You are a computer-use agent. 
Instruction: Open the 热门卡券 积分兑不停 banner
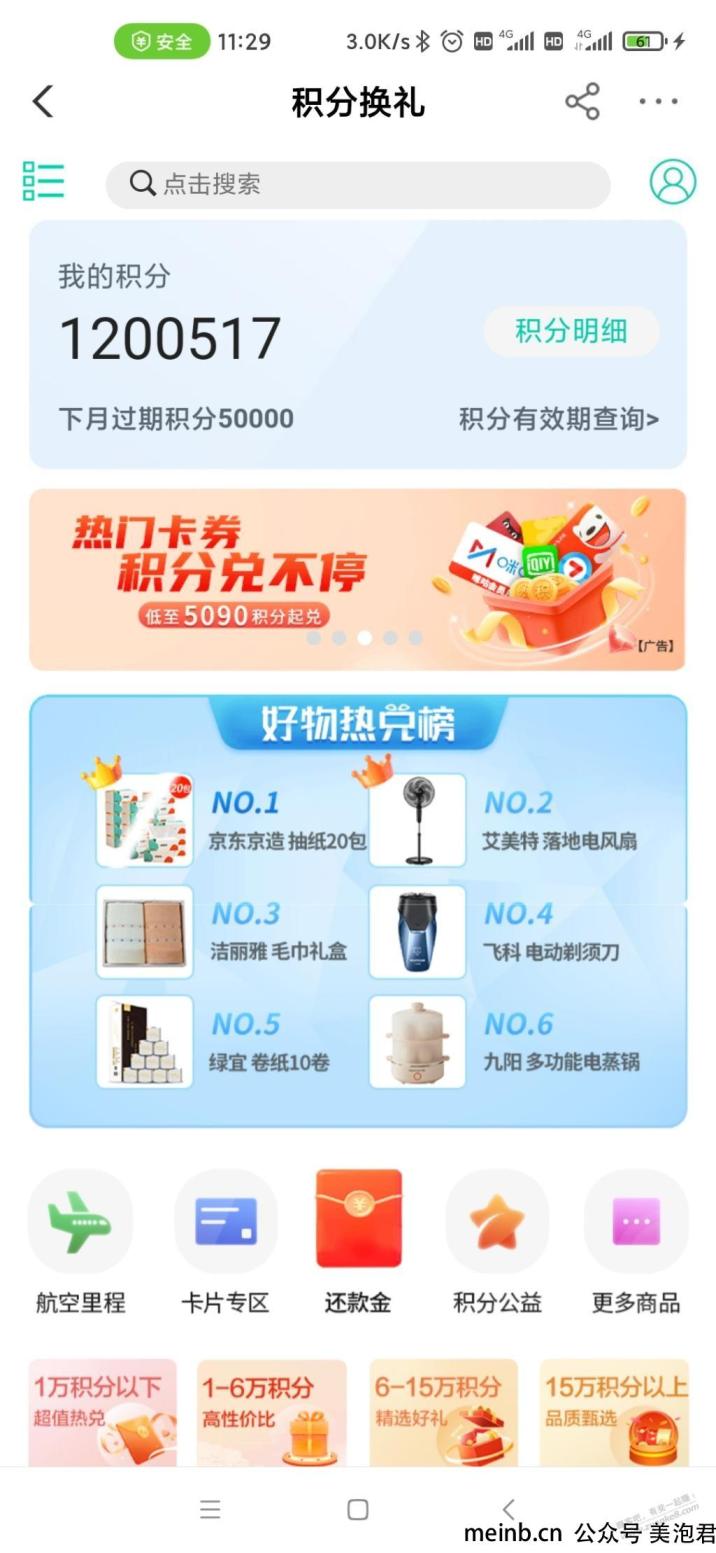pos(358,578)
